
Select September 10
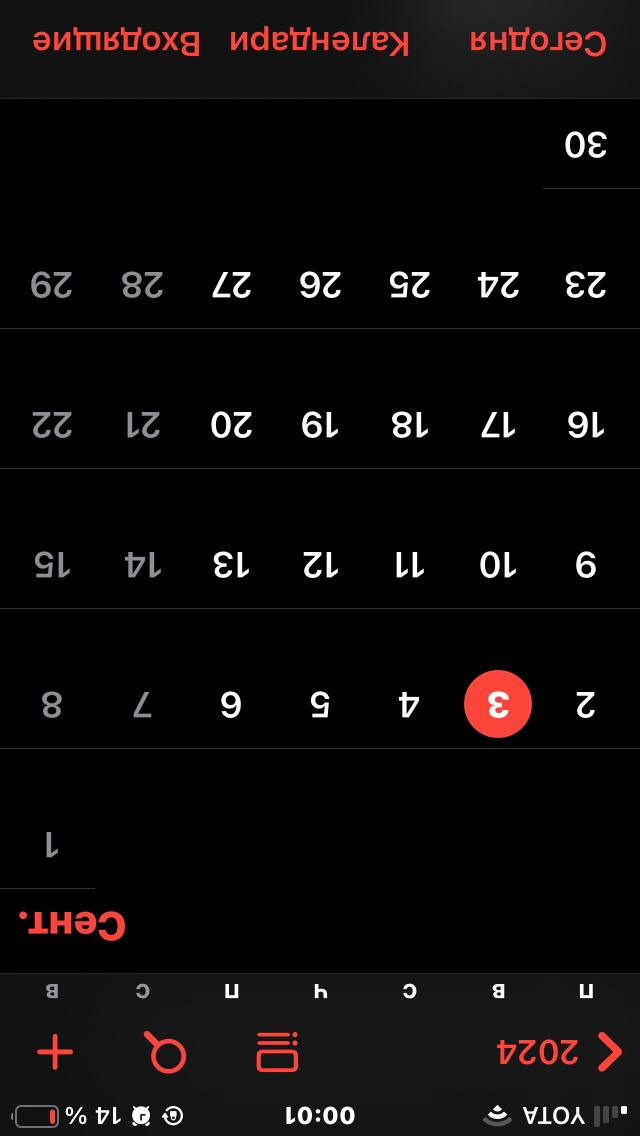[x=497, y=566]
